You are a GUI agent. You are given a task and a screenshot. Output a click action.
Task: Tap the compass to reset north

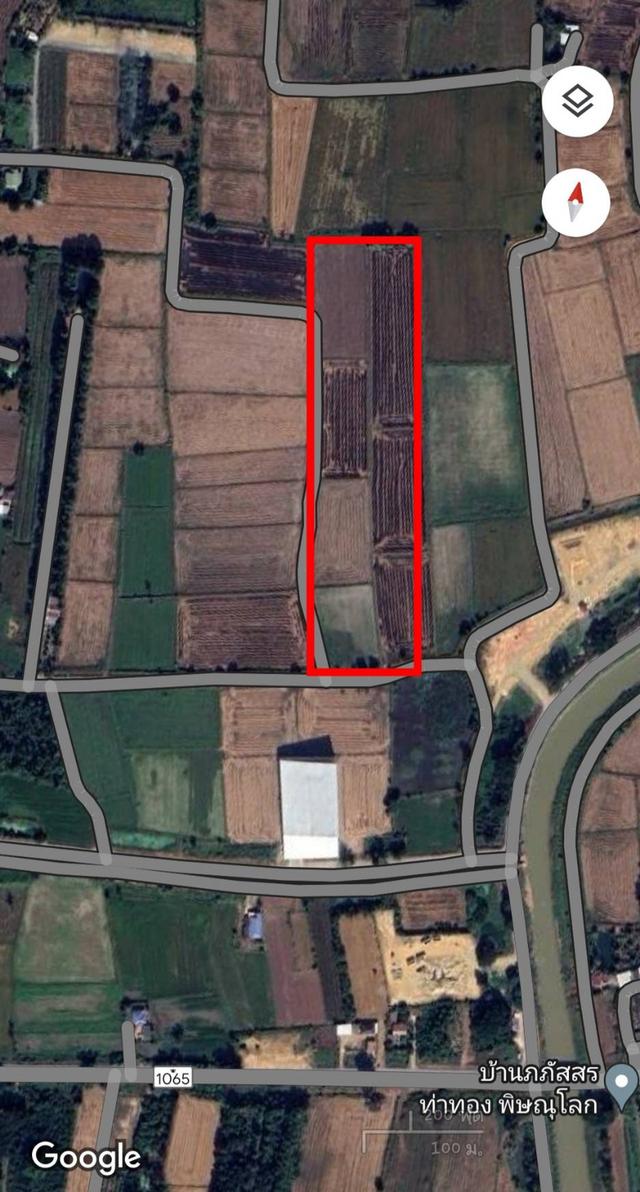tap(575, 202)
